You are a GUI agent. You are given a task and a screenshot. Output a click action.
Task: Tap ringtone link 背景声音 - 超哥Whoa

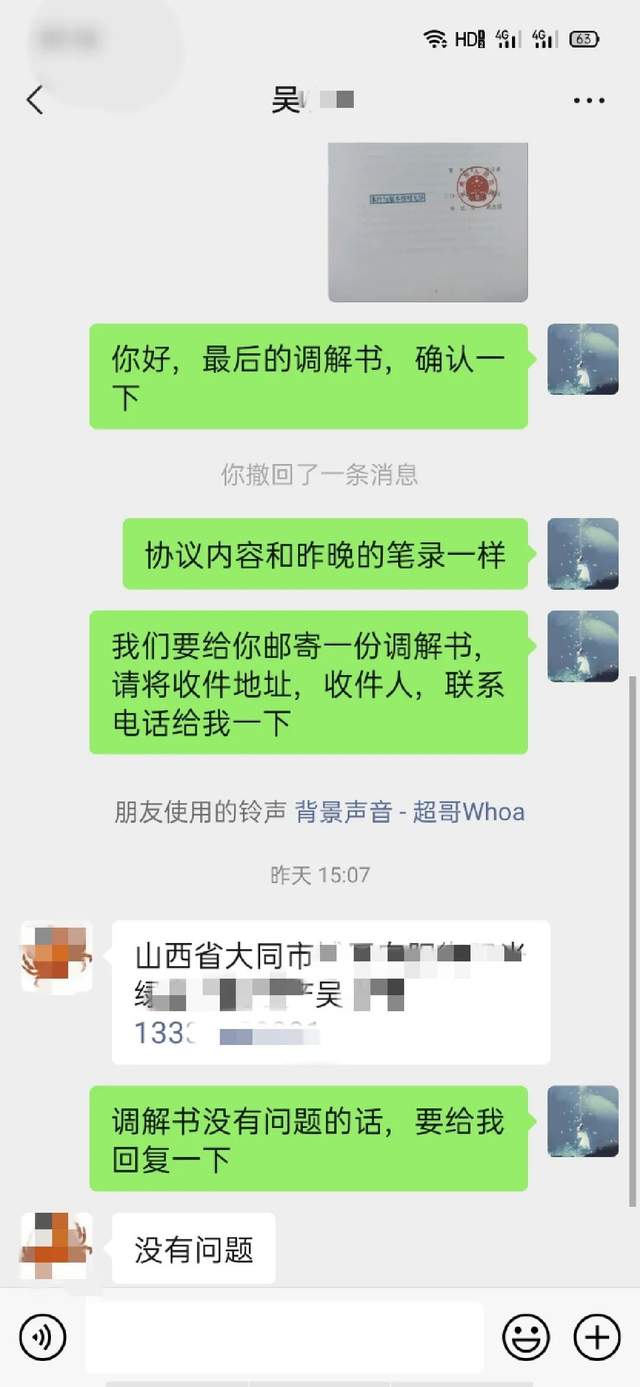(409, 812)
